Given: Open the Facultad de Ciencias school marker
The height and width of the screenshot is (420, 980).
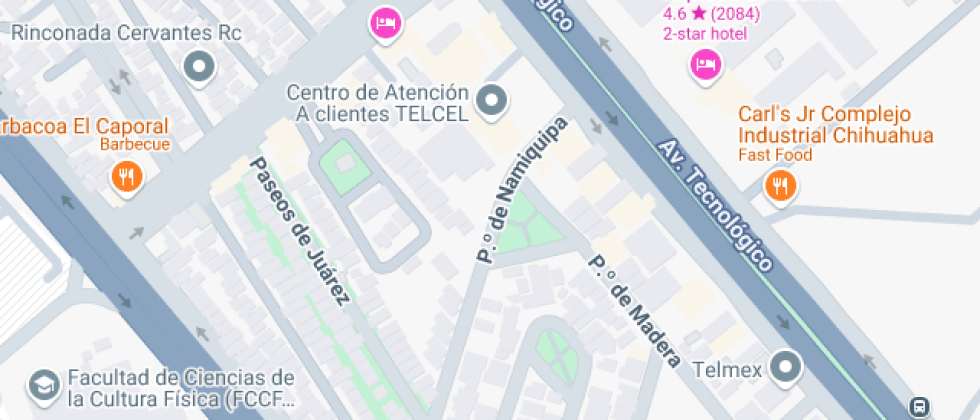Looking at the screenshot, I should pos(42,385).
